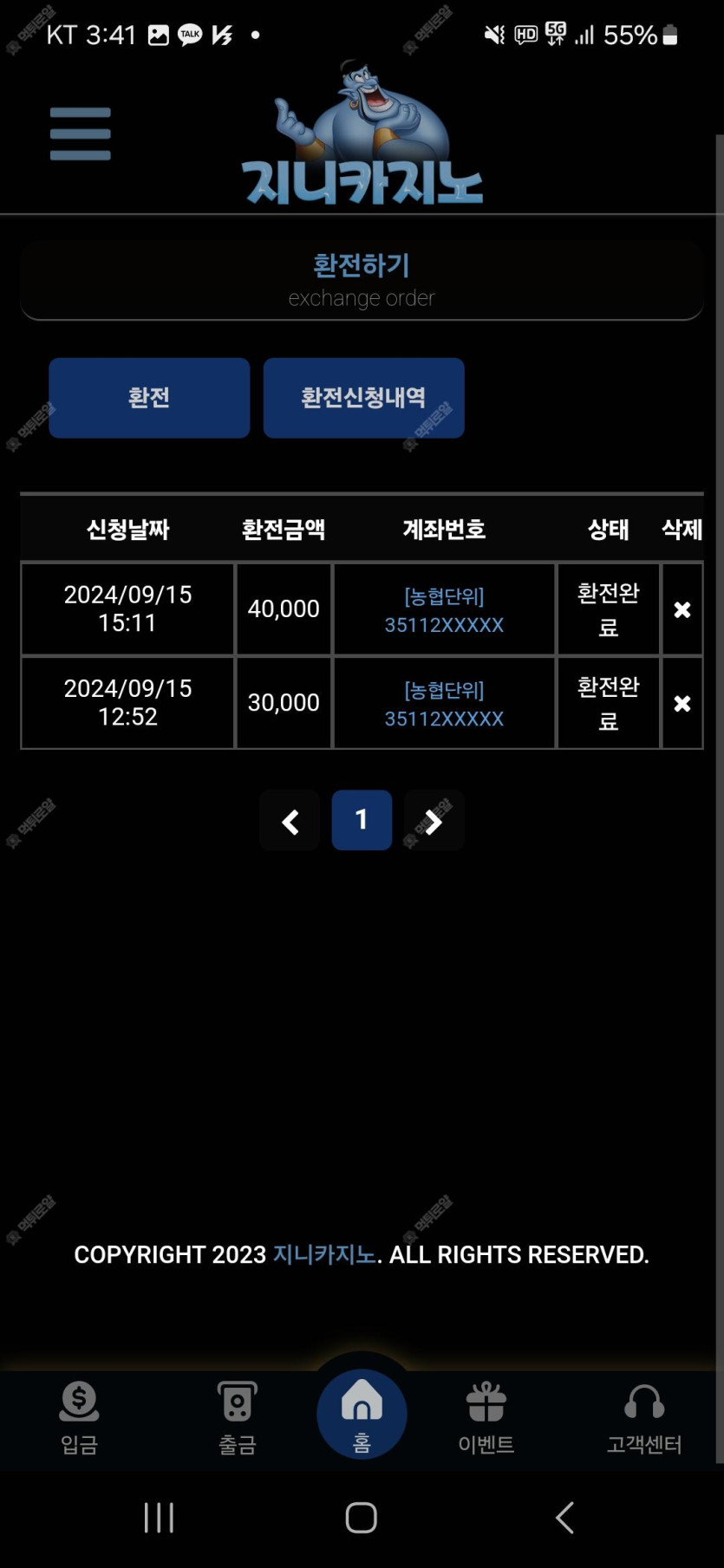Delete the 40,000 exchange record
The width and height of the screenshot is (724, 1568).
[x=682, y=609]
